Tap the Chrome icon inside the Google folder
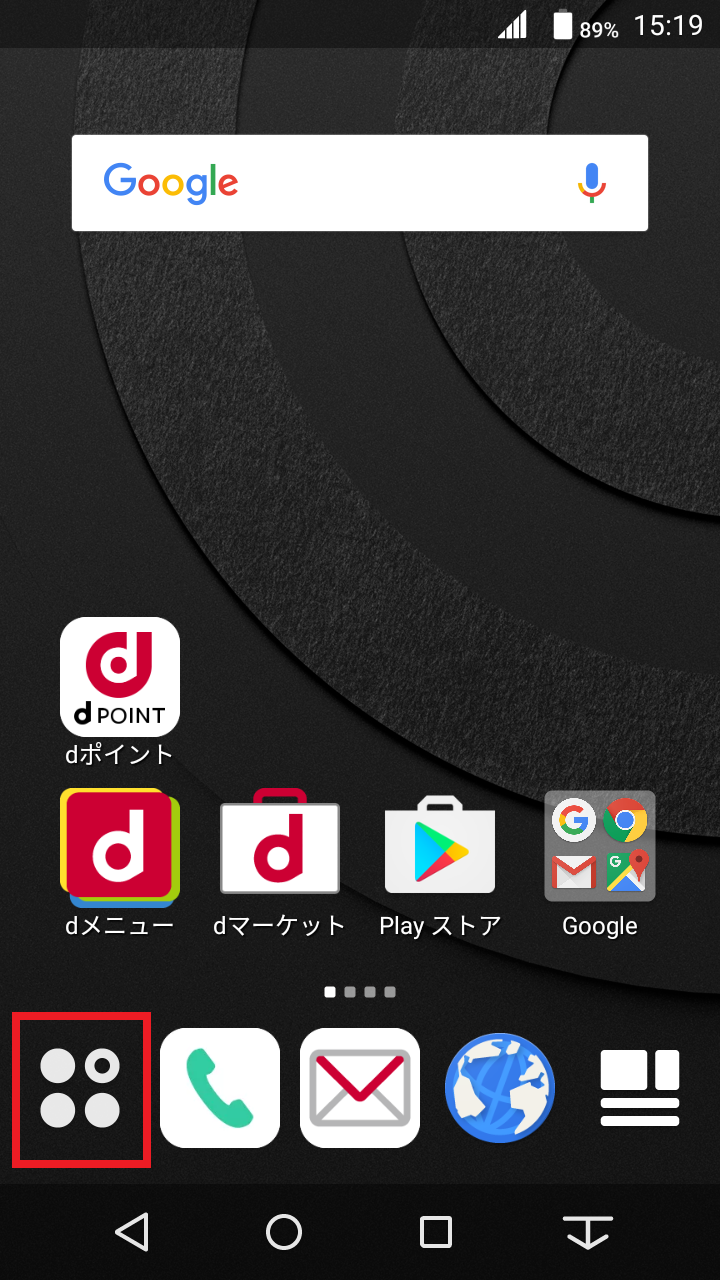 pyautogui.click(x=626, y=820)
